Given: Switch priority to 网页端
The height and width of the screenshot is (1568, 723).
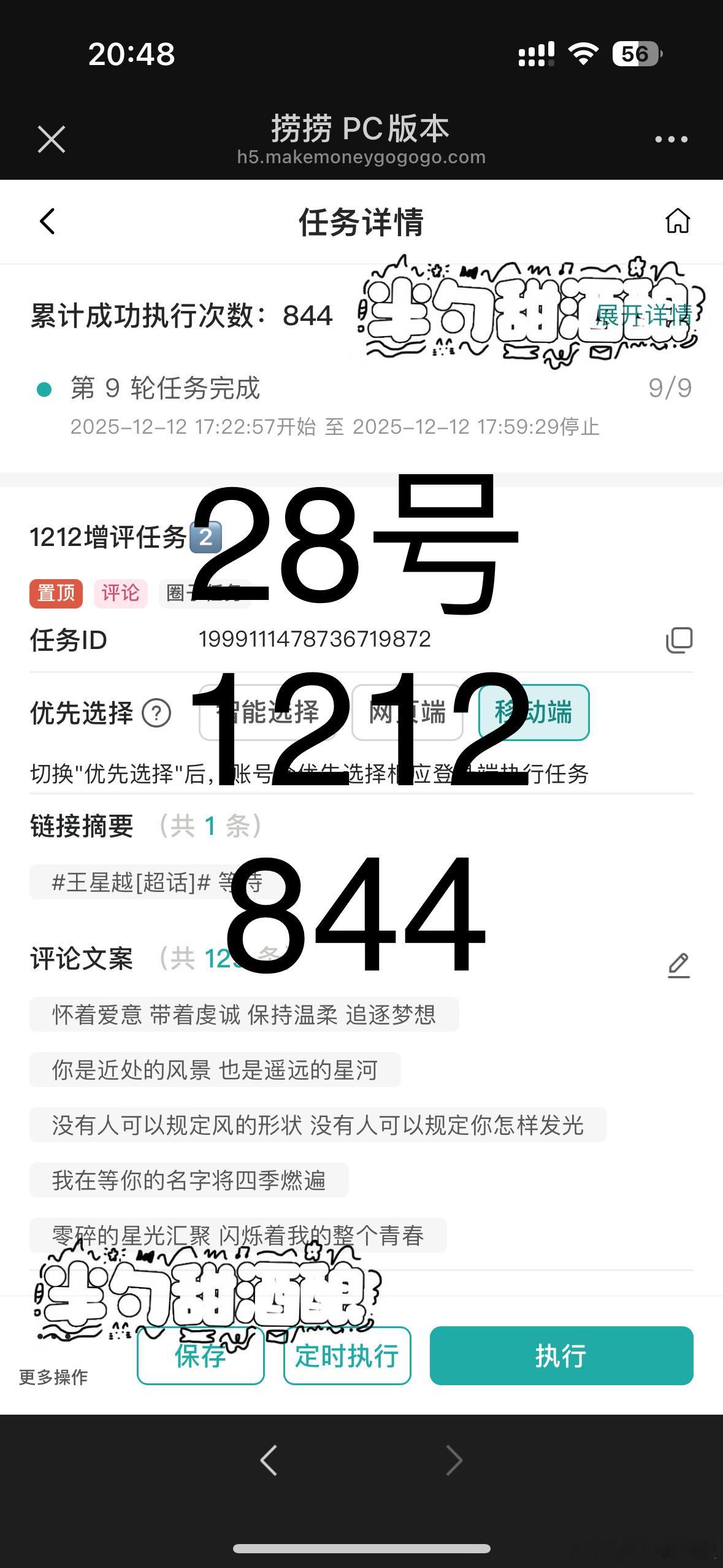Looking at the screenshot, I should (407, 712).
